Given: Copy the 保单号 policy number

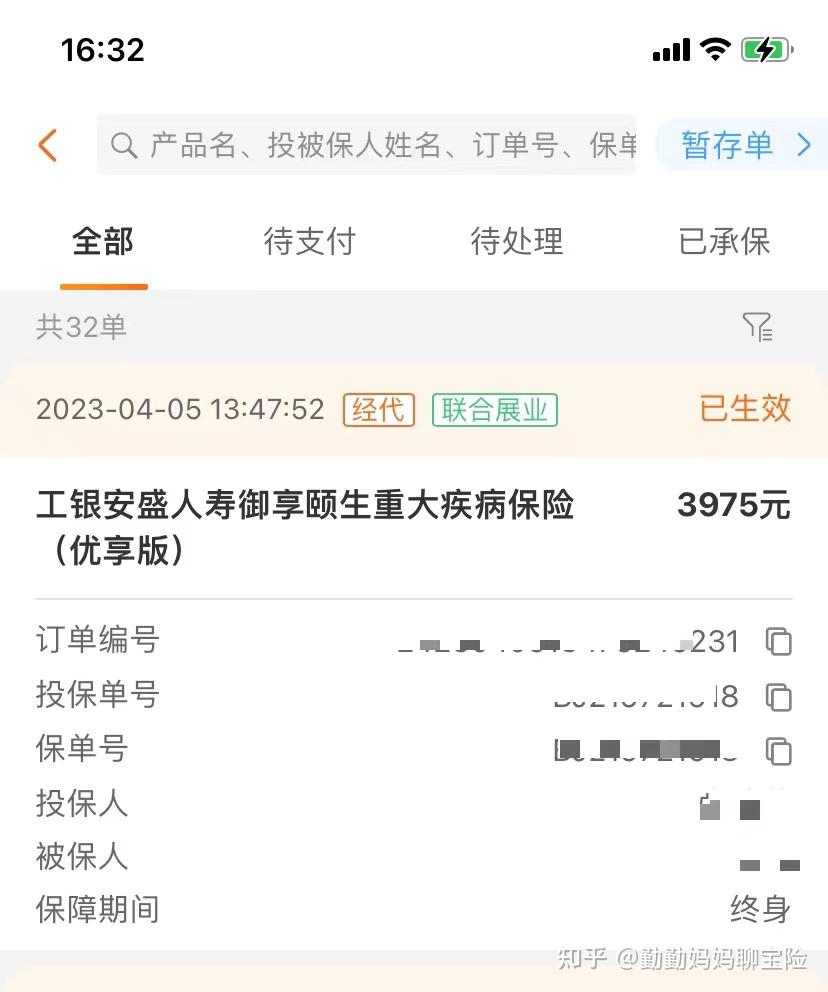Looking at the screenshot, I should click(x=779, y=752).
